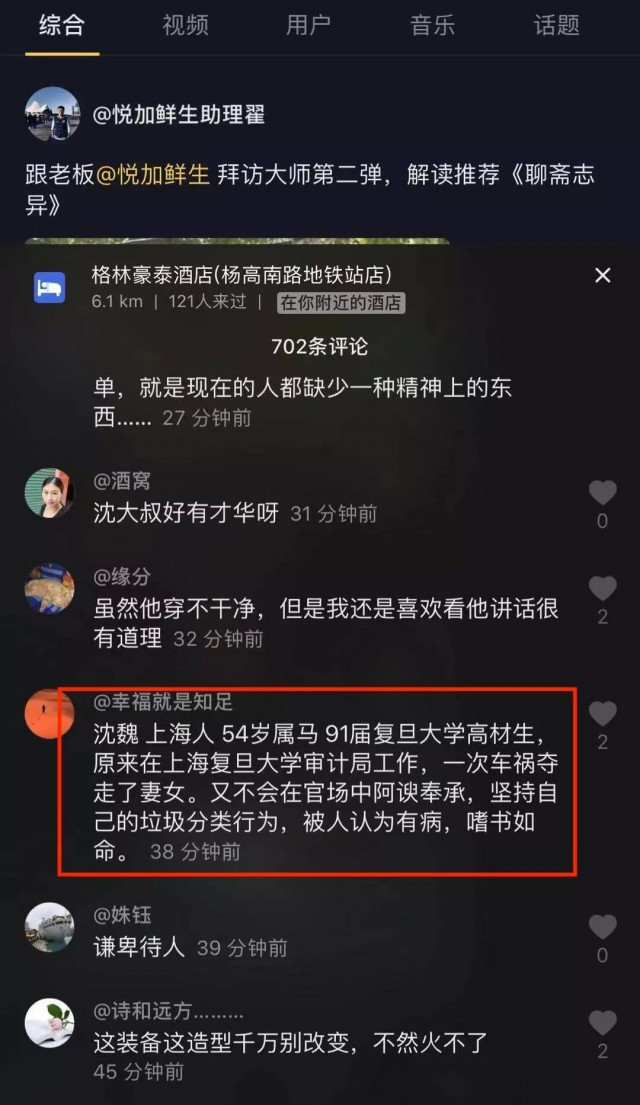Image resolution: width=640 pixels, height=1105 pixels.
Task: Like the comment by 姝钰
Action: [x=602, y=927]
